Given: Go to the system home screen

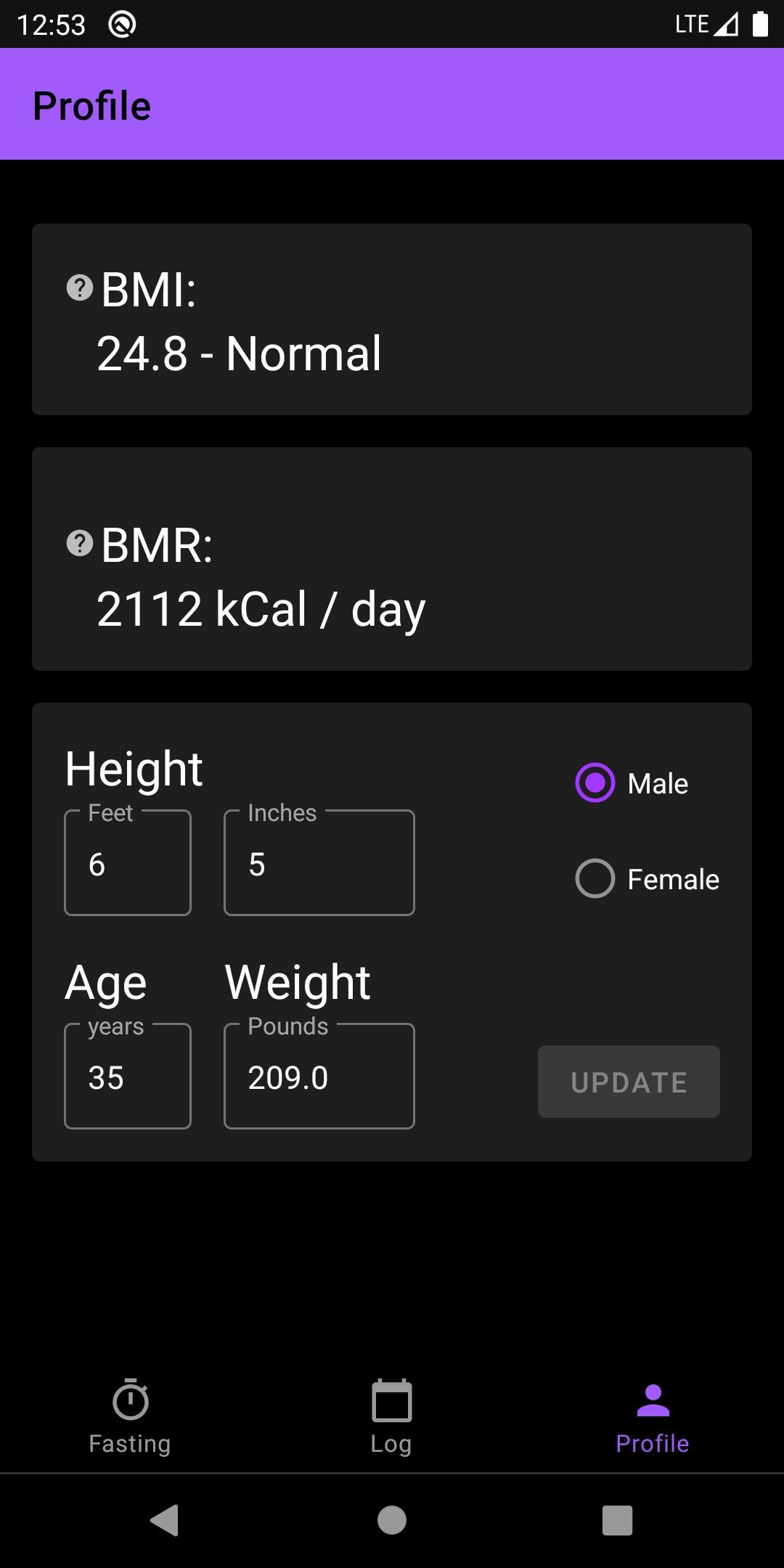Looking at the screenshot, I should tap(392, 1520).
